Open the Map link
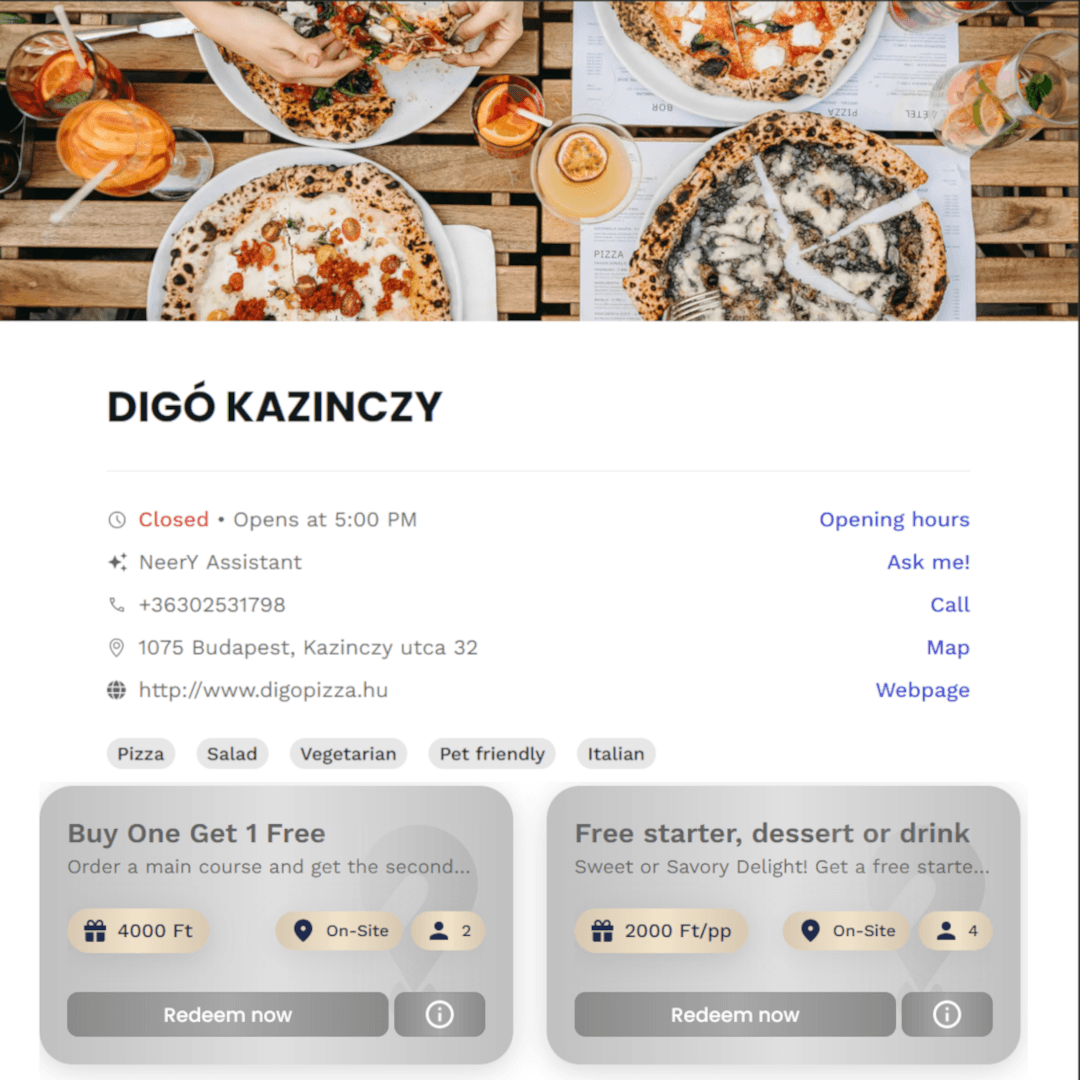 [947, 647]
